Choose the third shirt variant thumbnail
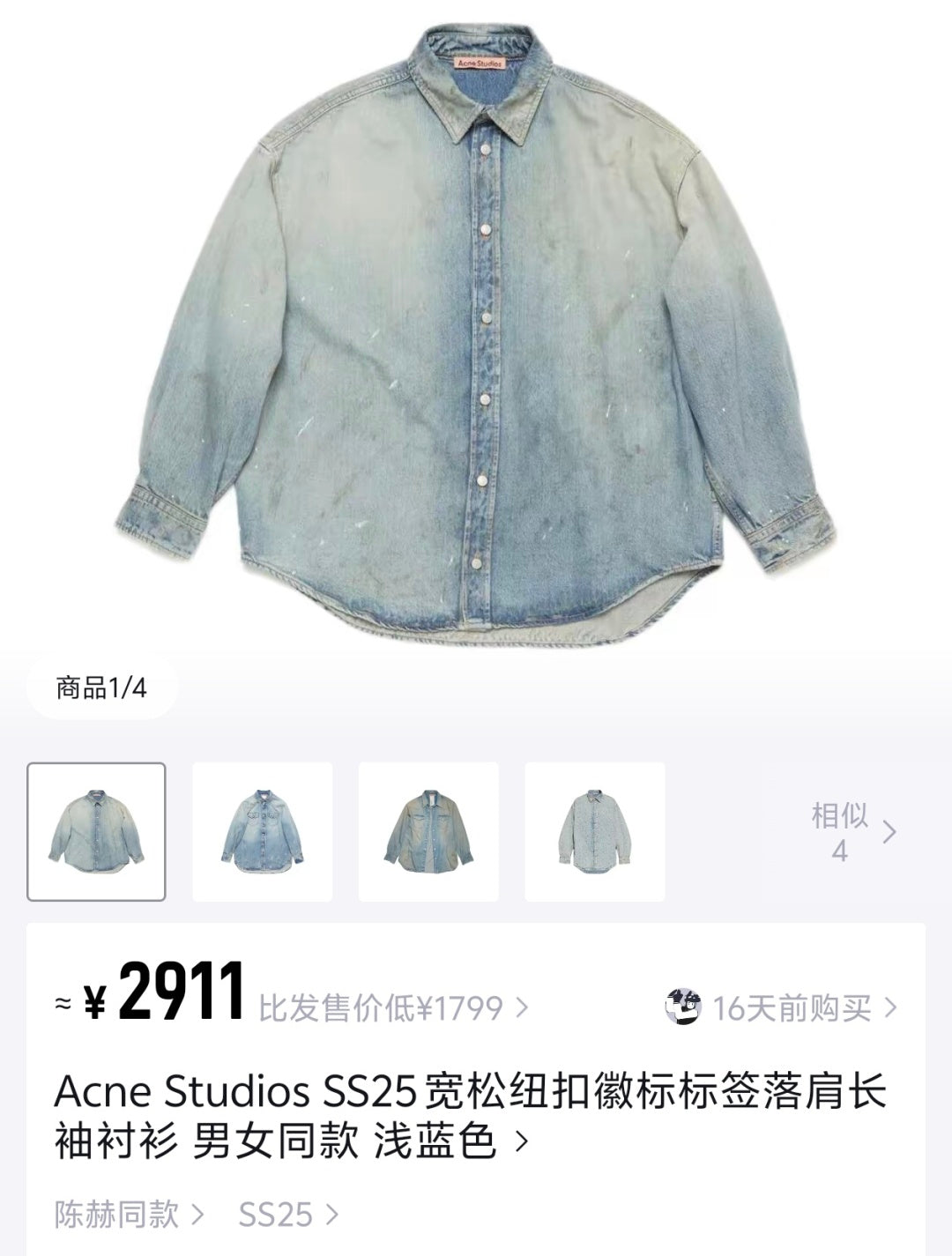 click(428, 831)
